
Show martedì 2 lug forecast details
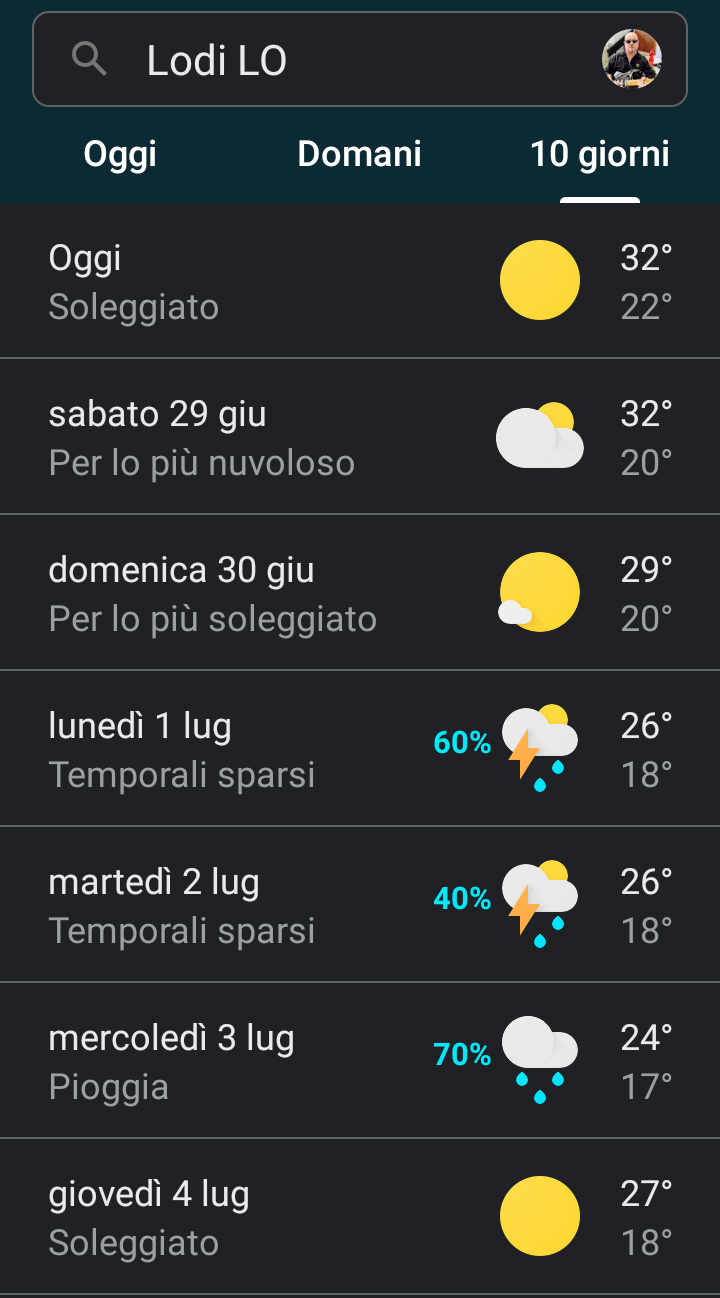(x=360, y=905)
